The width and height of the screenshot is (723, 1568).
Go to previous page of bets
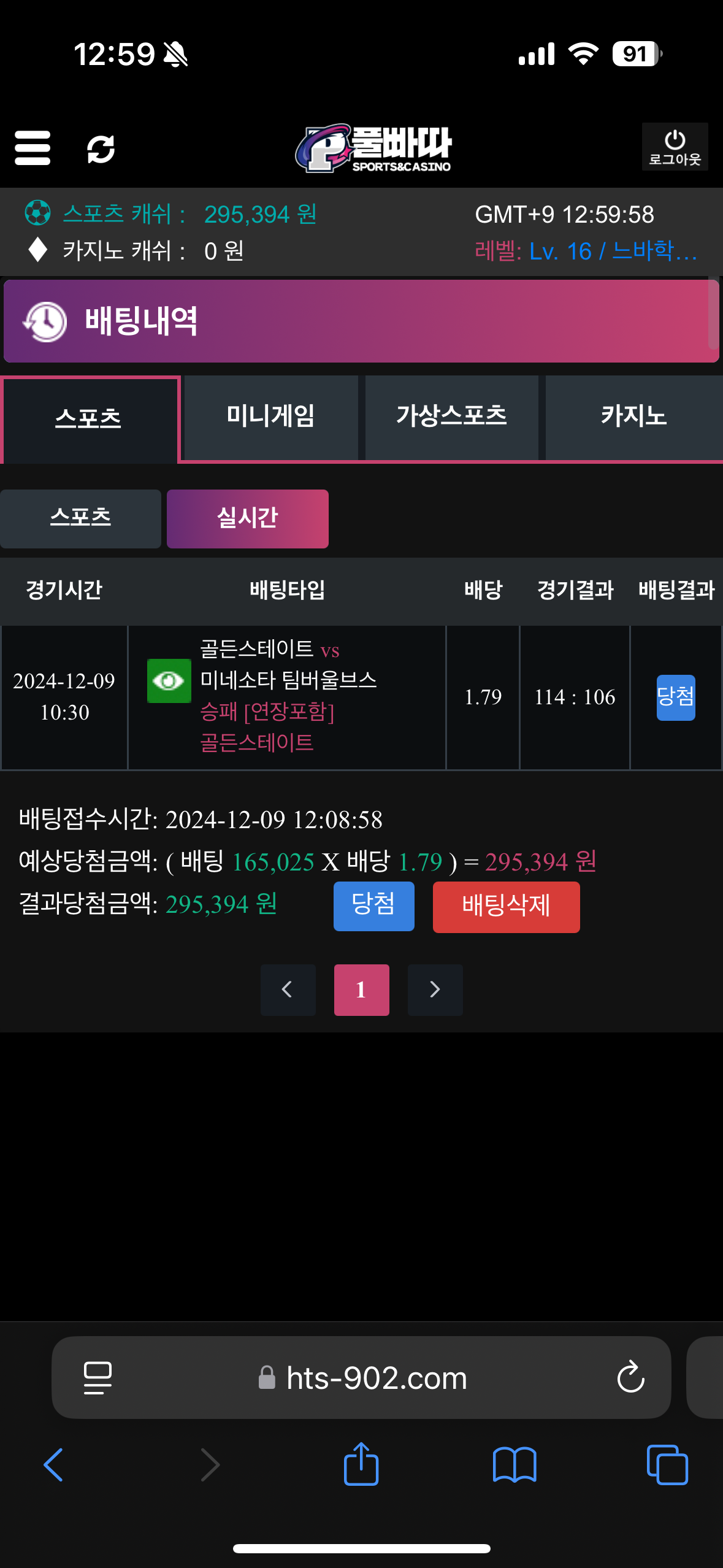[x=288, y=990]
